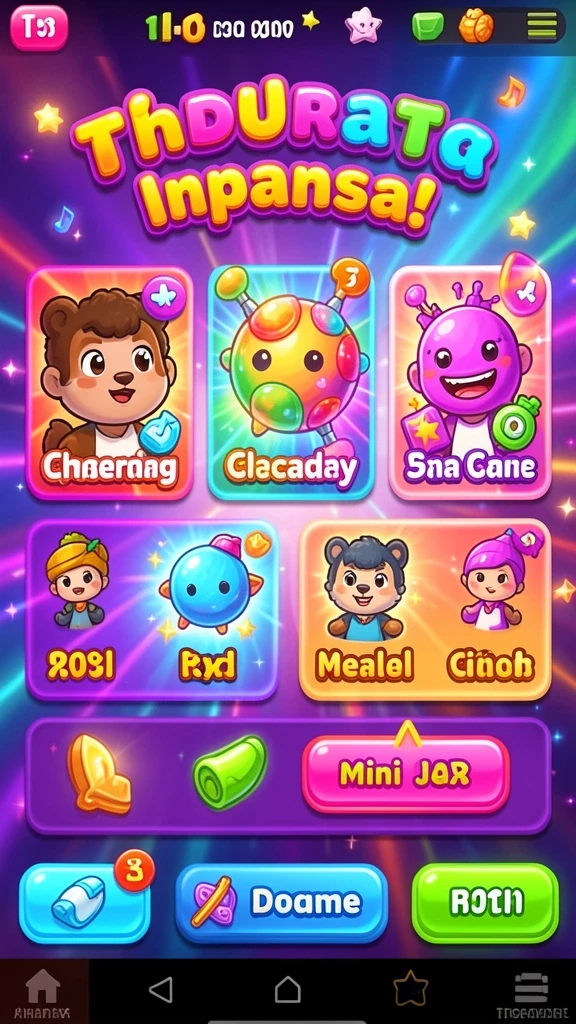Image resolution: width=576 pixels, height=1024 pixels.
Task: Open the Chaerang bear character card
Action: (110, 383)
